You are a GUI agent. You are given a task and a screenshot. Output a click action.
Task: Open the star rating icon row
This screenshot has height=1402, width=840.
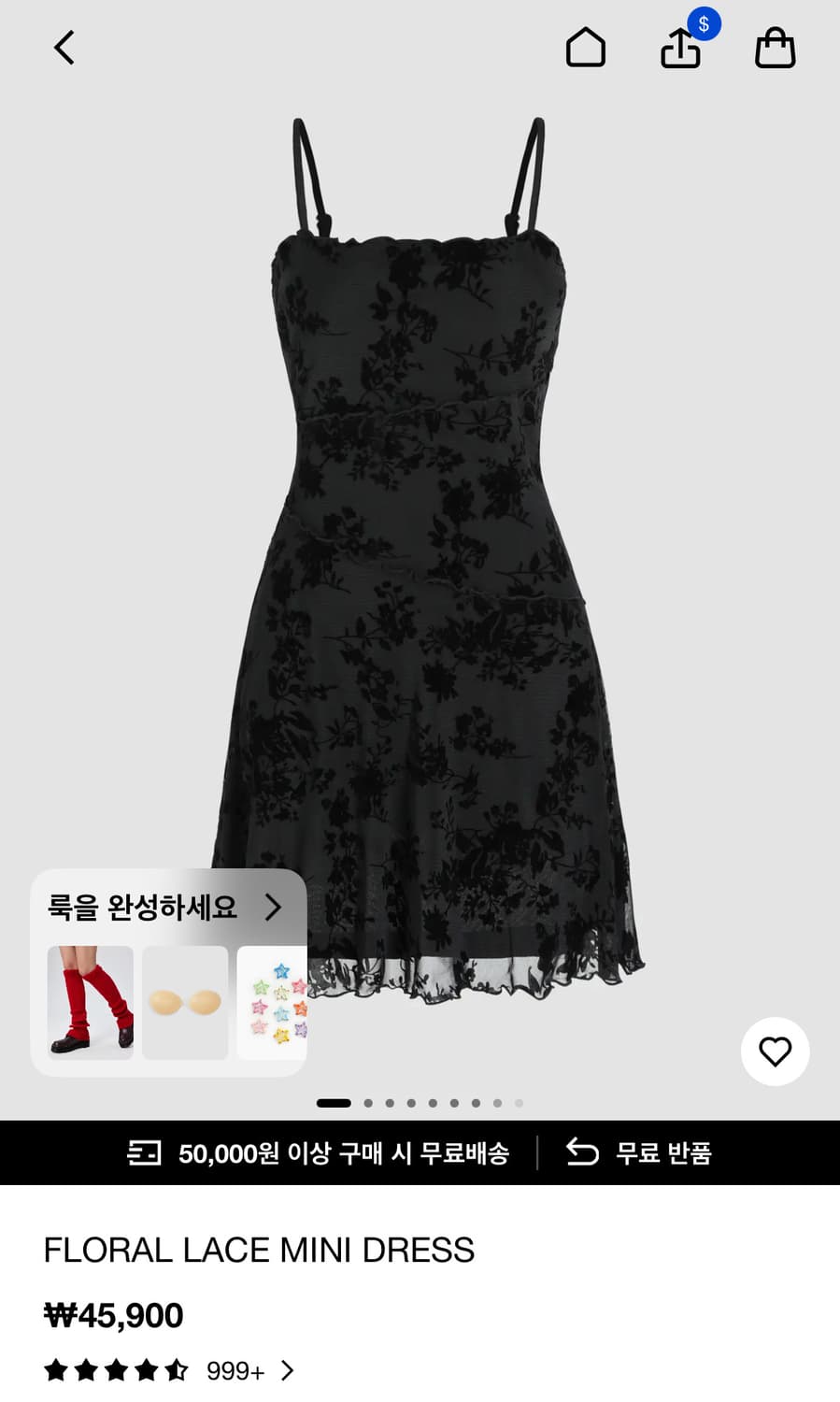117,1370
